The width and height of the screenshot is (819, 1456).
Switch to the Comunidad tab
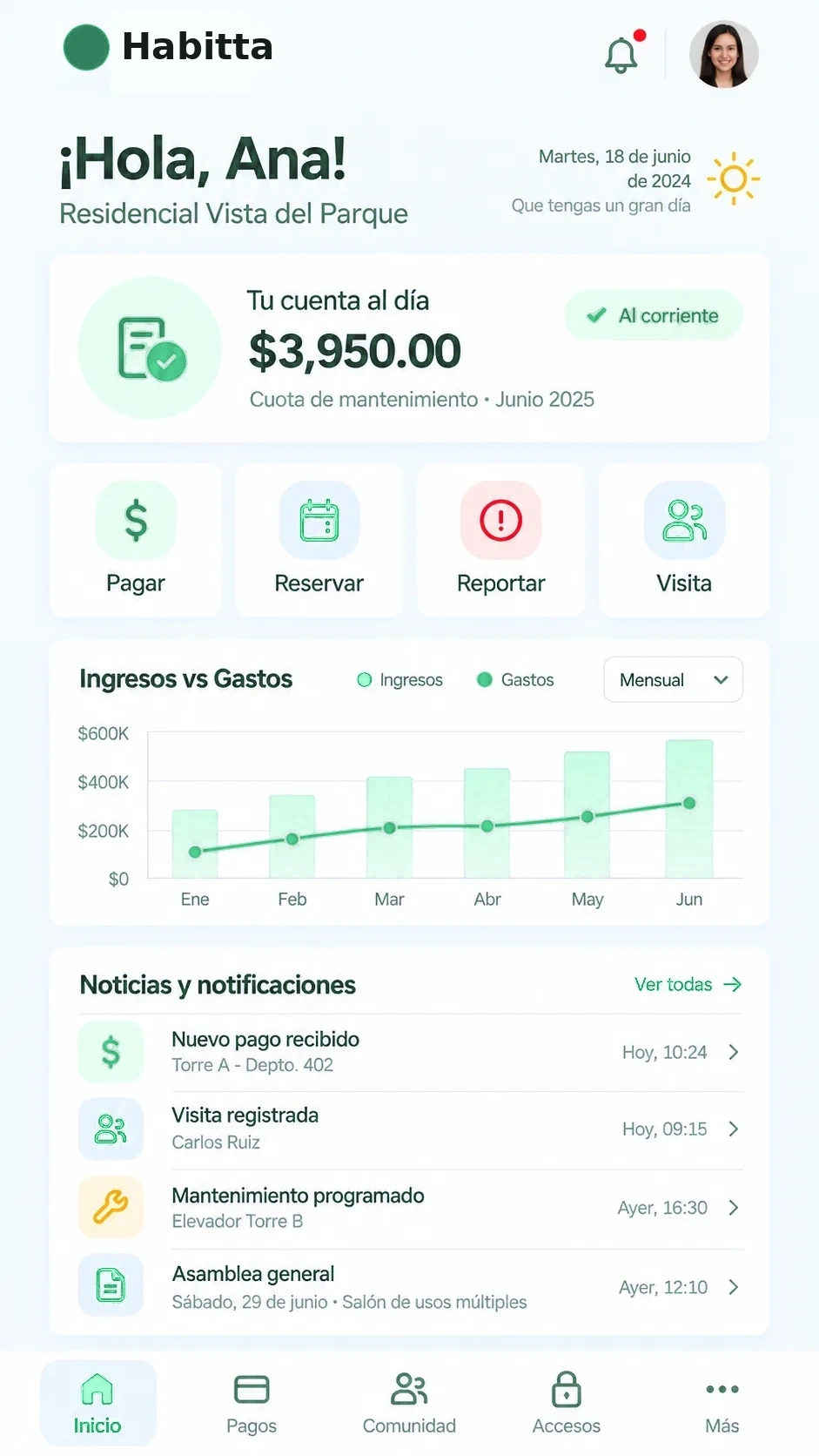(409, 1402)
